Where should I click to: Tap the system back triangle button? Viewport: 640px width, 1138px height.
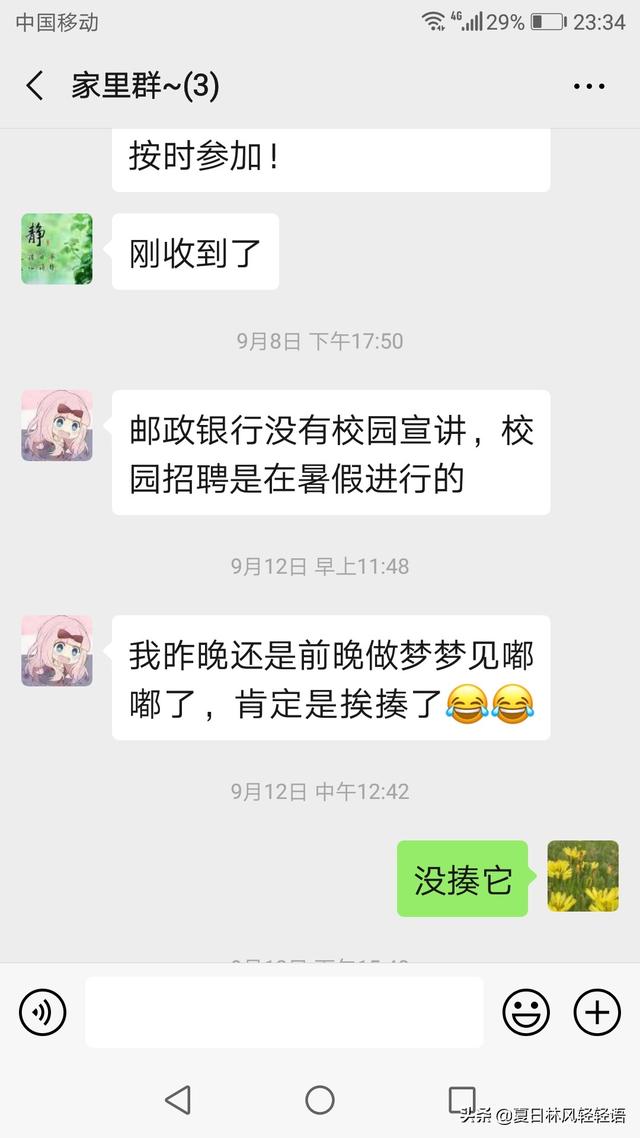pos(179,1100)
